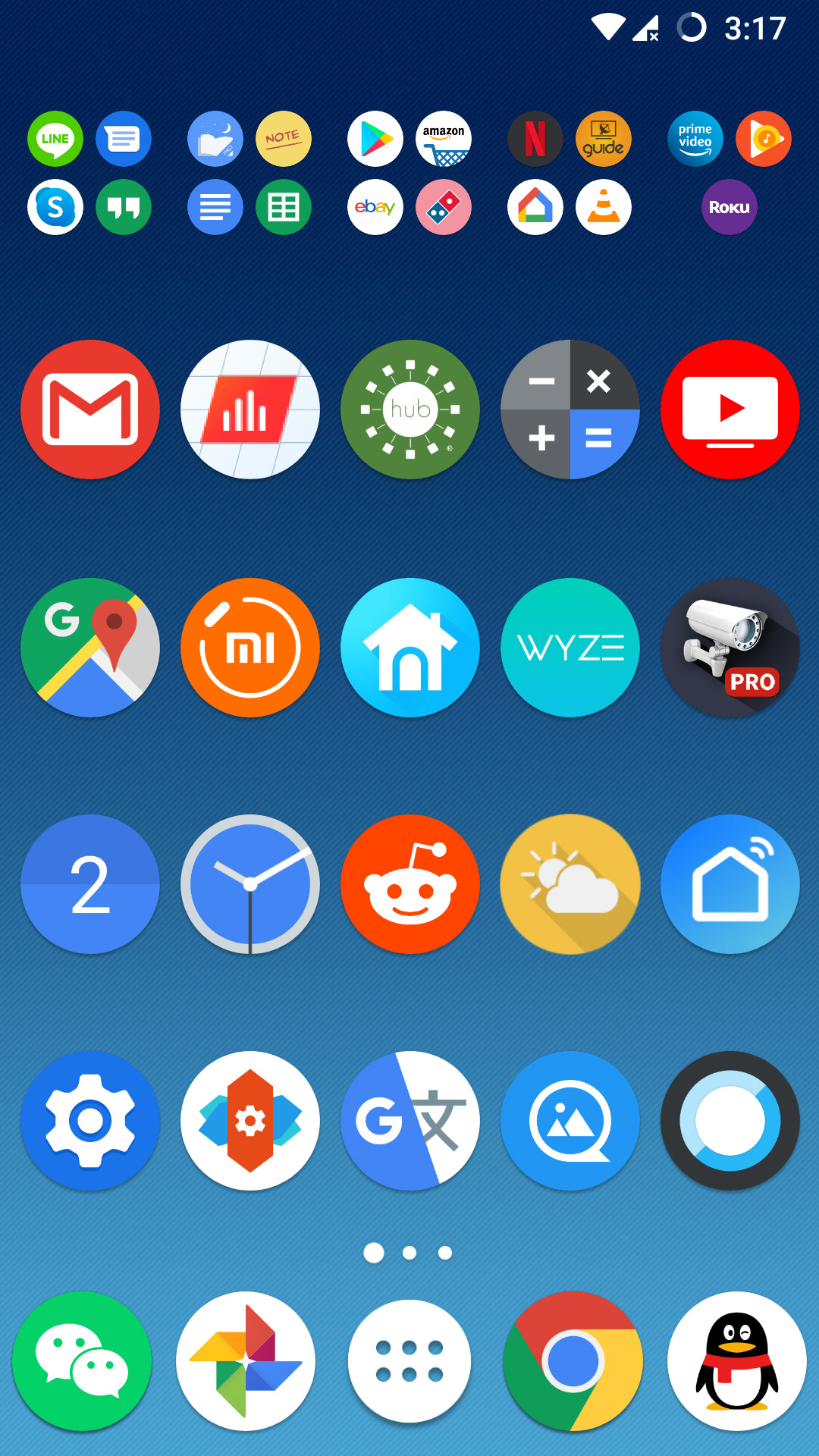Open the Reddit app

[410, 884]
